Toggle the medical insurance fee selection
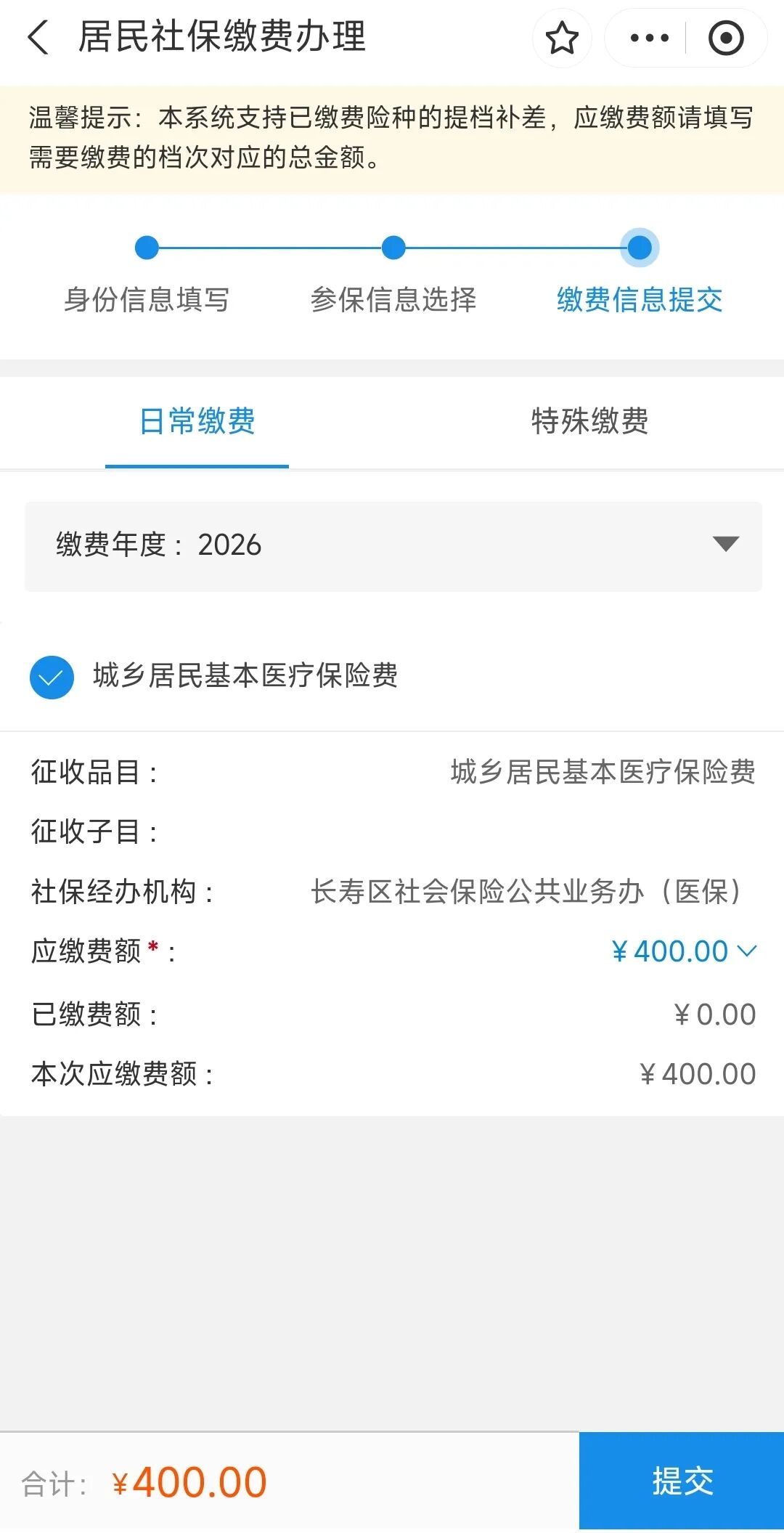This screenshot has height=1533, width=784. [52, 677]
